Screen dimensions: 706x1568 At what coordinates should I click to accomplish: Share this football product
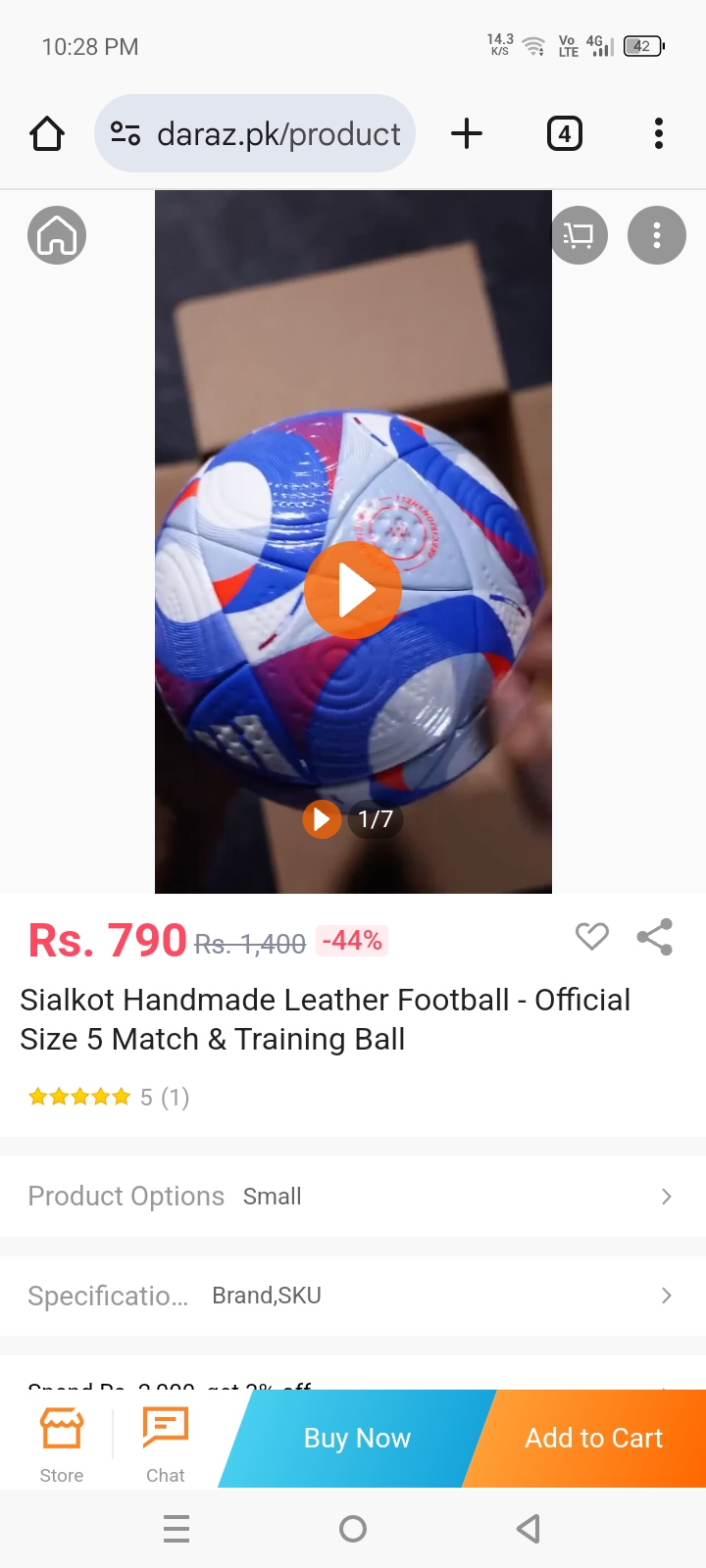click(655, 937)
